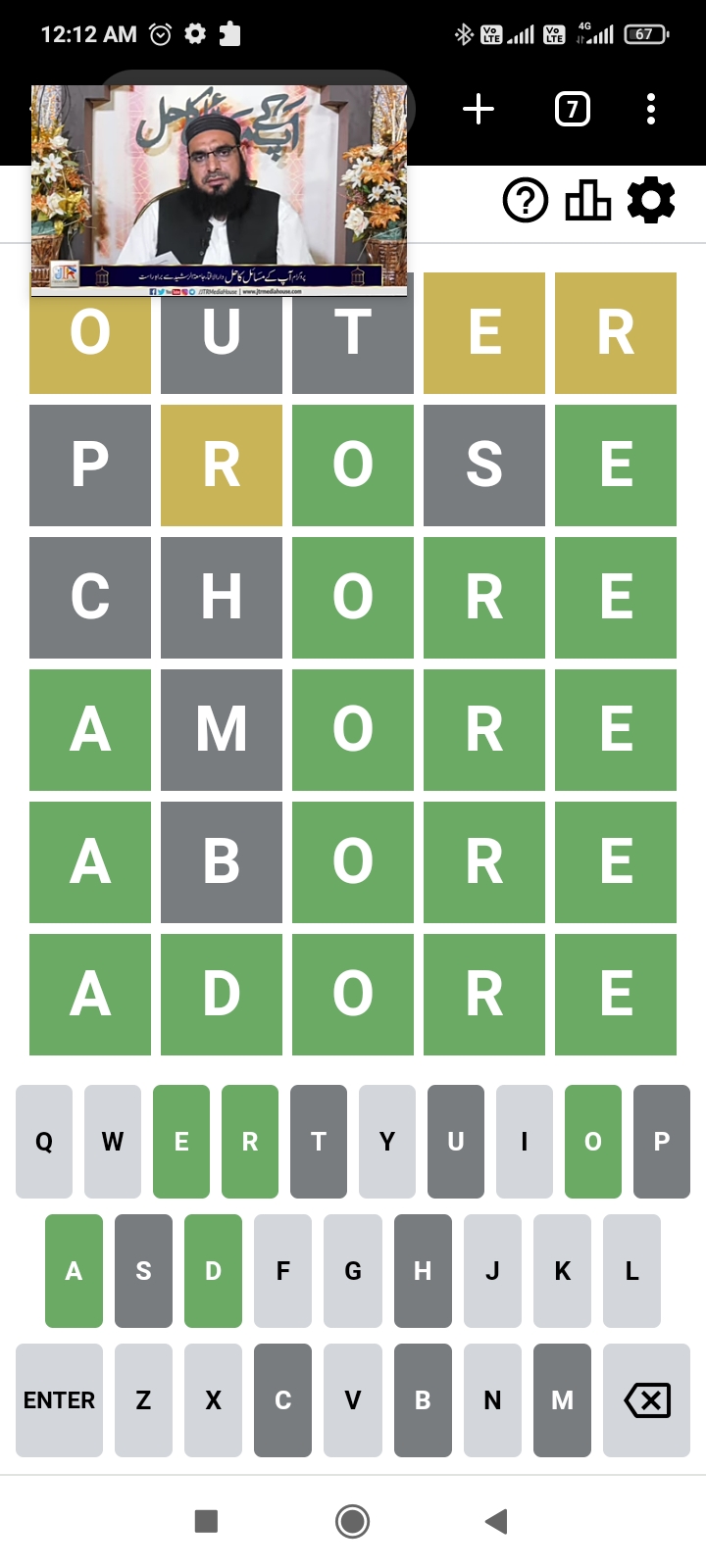
Task: Open the tab switcher showing 7 tabs
Action: pos(573,109)
